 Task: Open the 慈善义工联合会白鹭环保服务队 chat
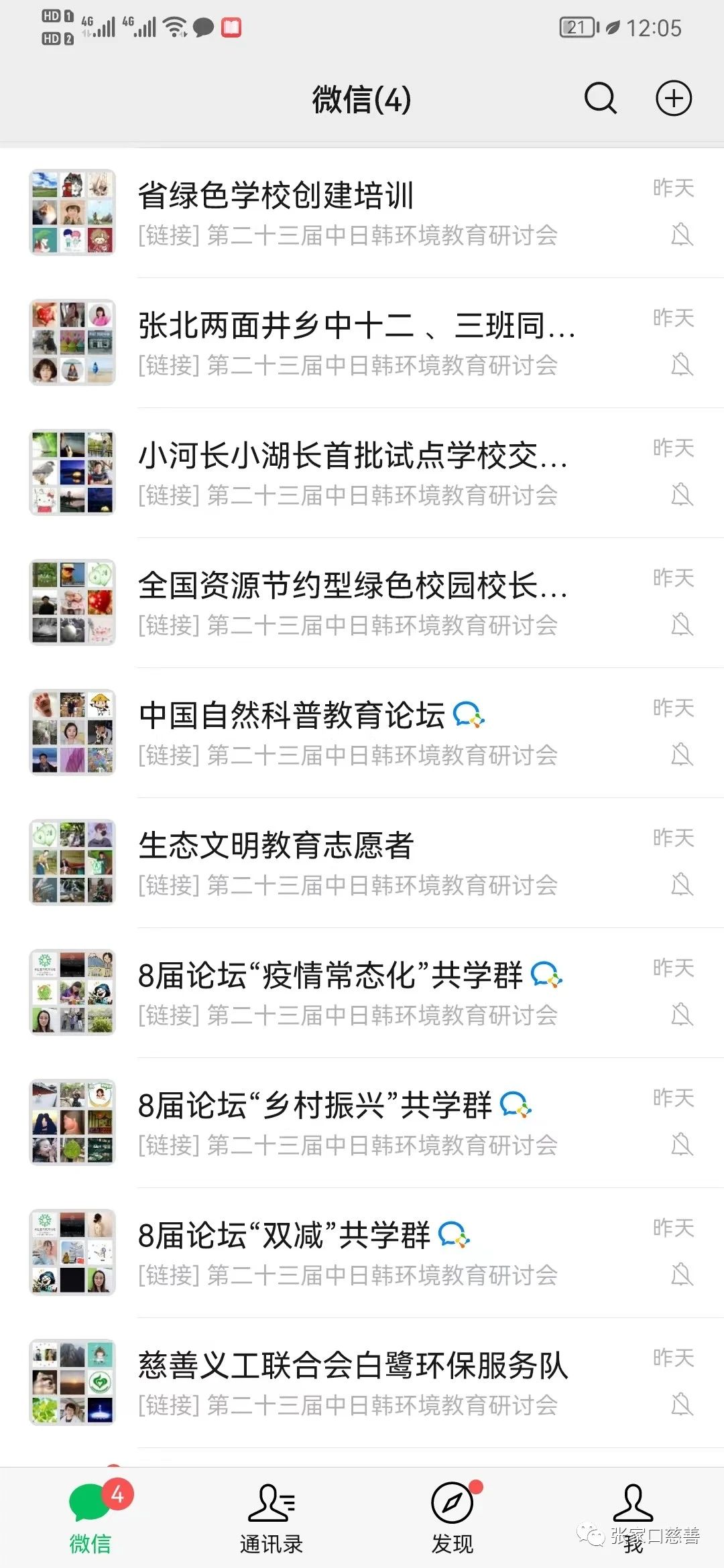tap(362, 1382)
